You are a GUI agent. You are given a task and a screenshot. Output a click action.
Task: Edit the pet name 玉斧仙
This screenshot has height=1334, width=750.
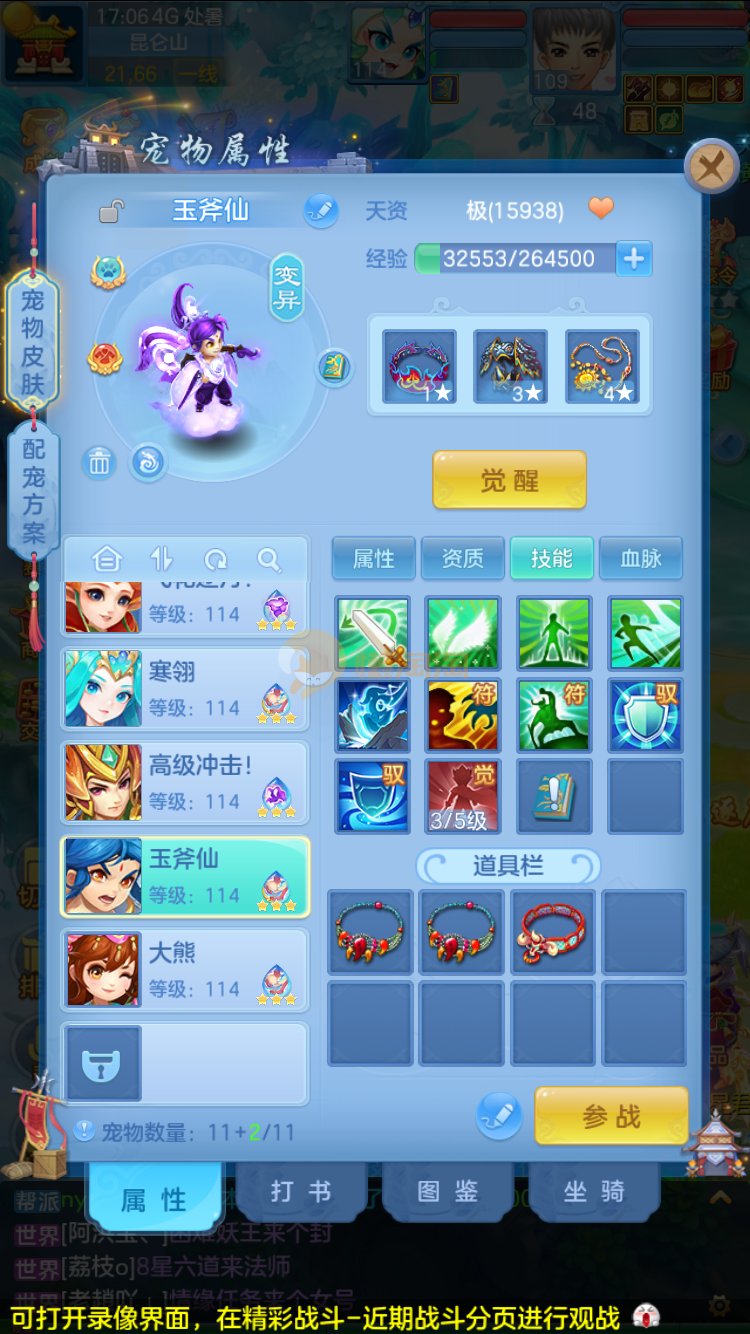321,210
